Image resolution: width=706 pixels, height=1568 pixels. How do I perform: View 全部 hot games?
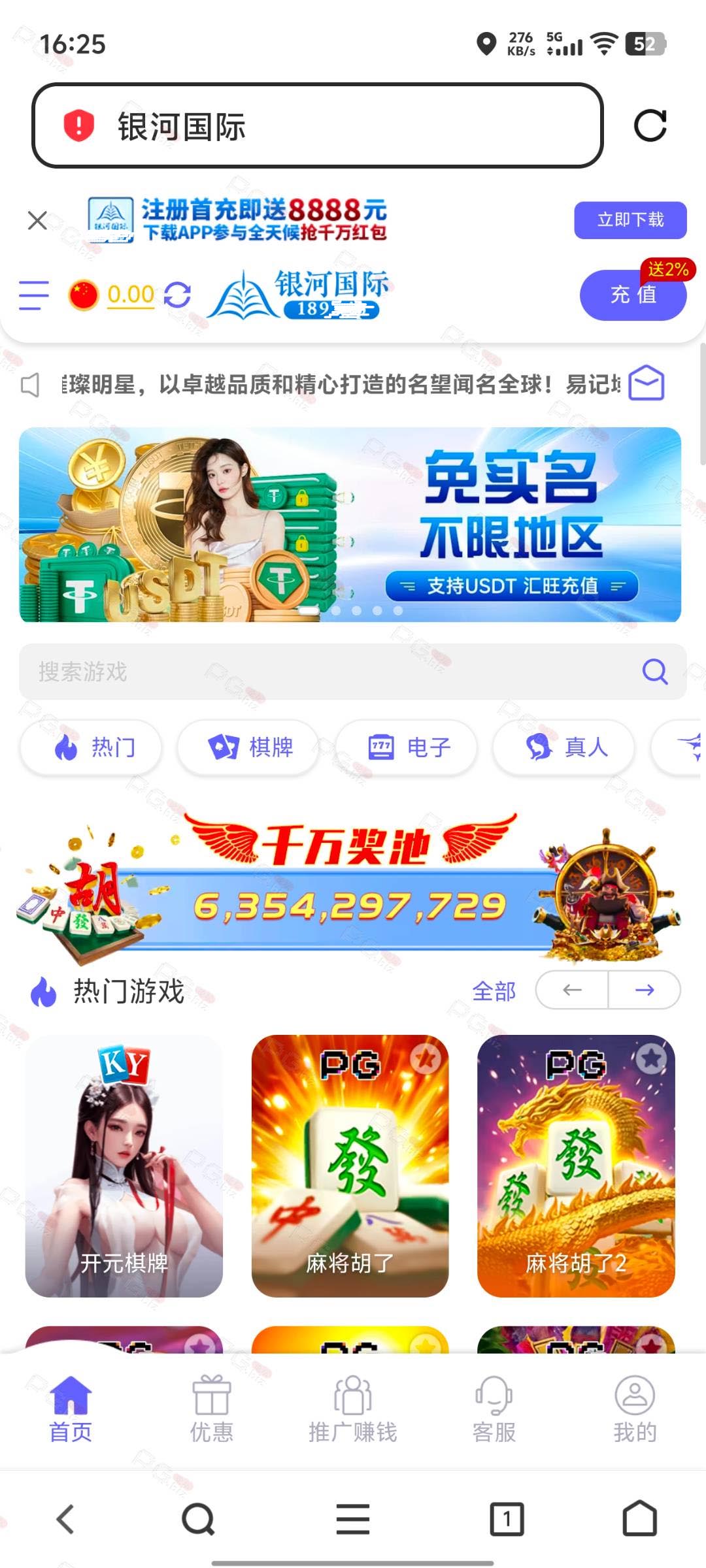(x=494, y=991)
